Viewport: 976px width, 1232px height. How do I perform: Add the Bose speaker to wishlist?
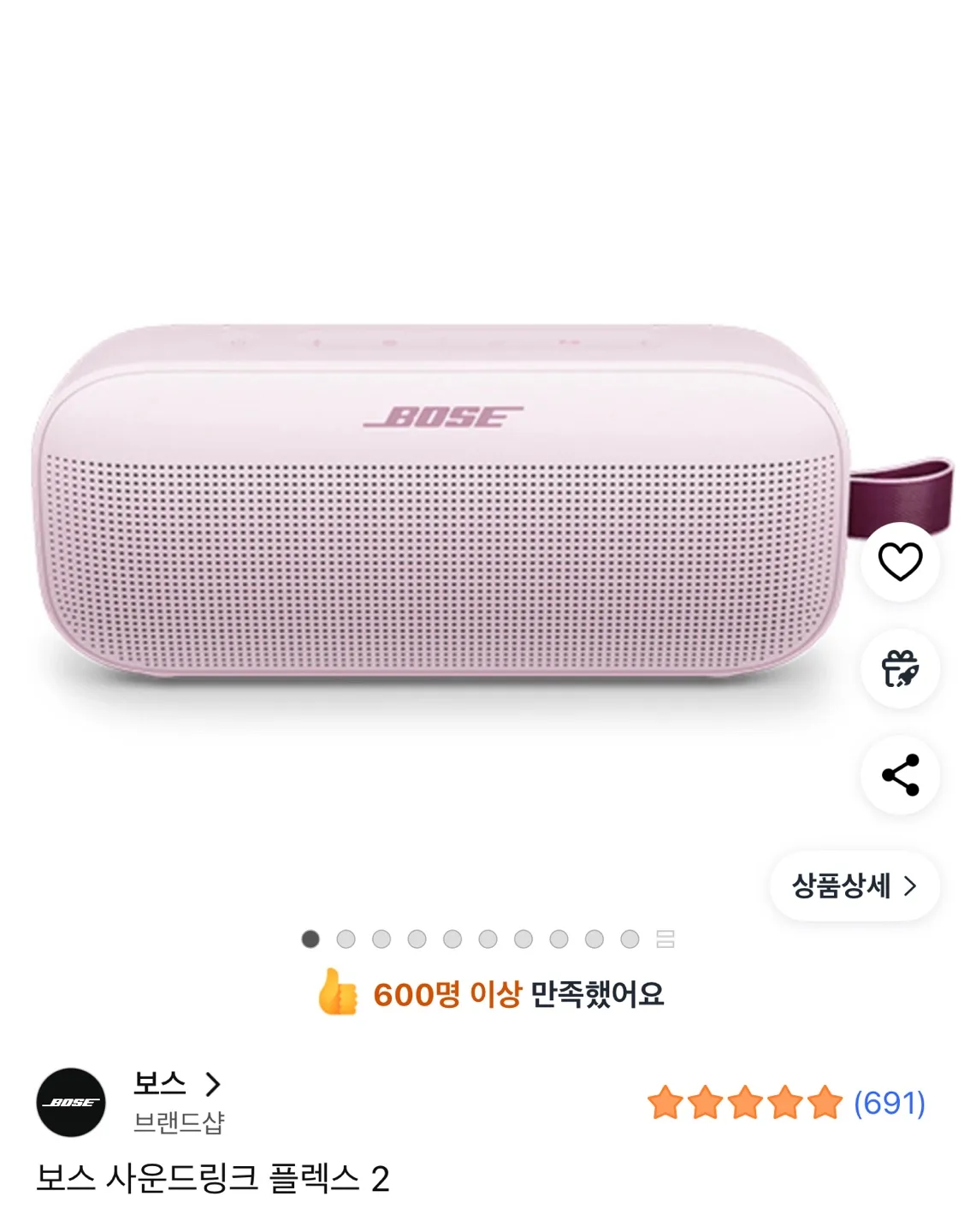coord(900,562)
